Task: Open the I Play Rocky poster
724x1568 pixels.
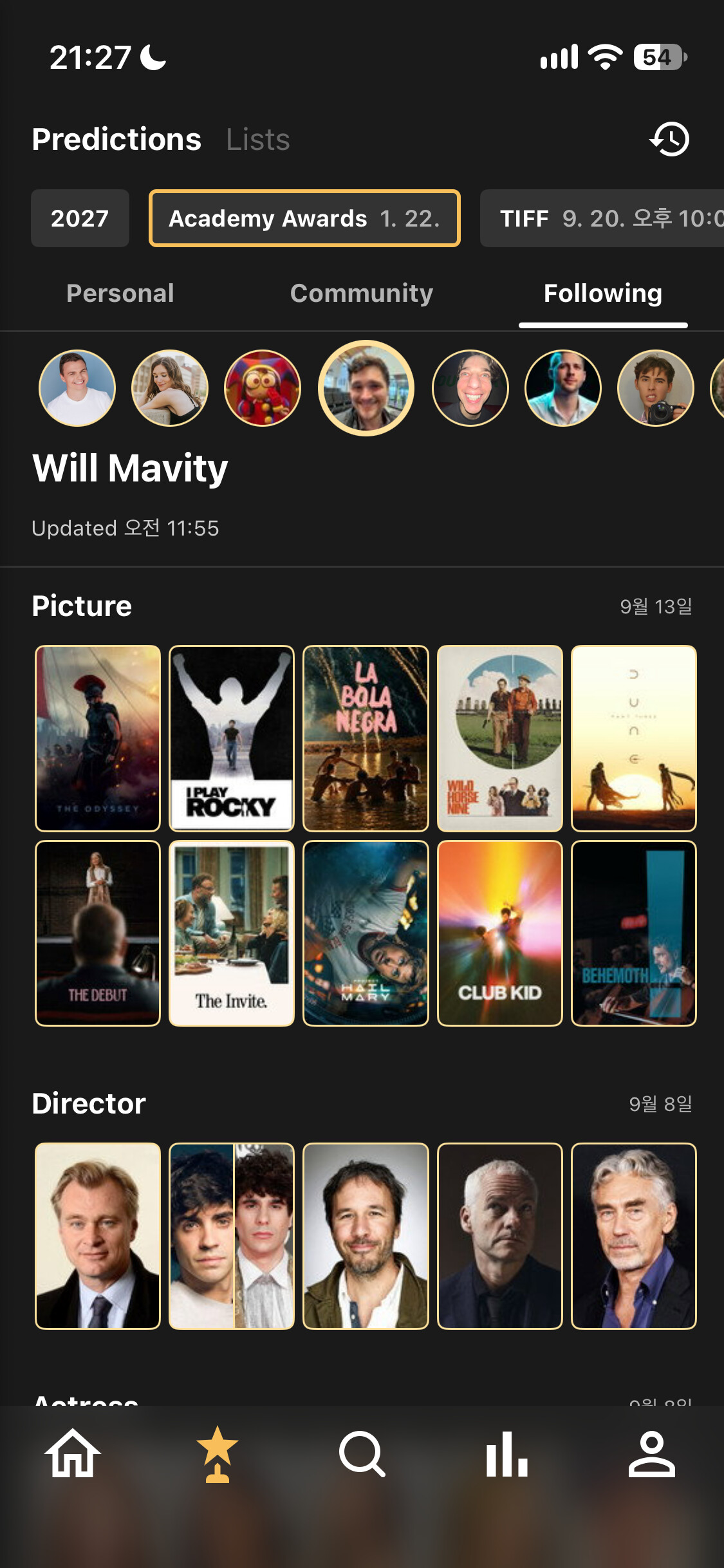Action: click(232, 738)
